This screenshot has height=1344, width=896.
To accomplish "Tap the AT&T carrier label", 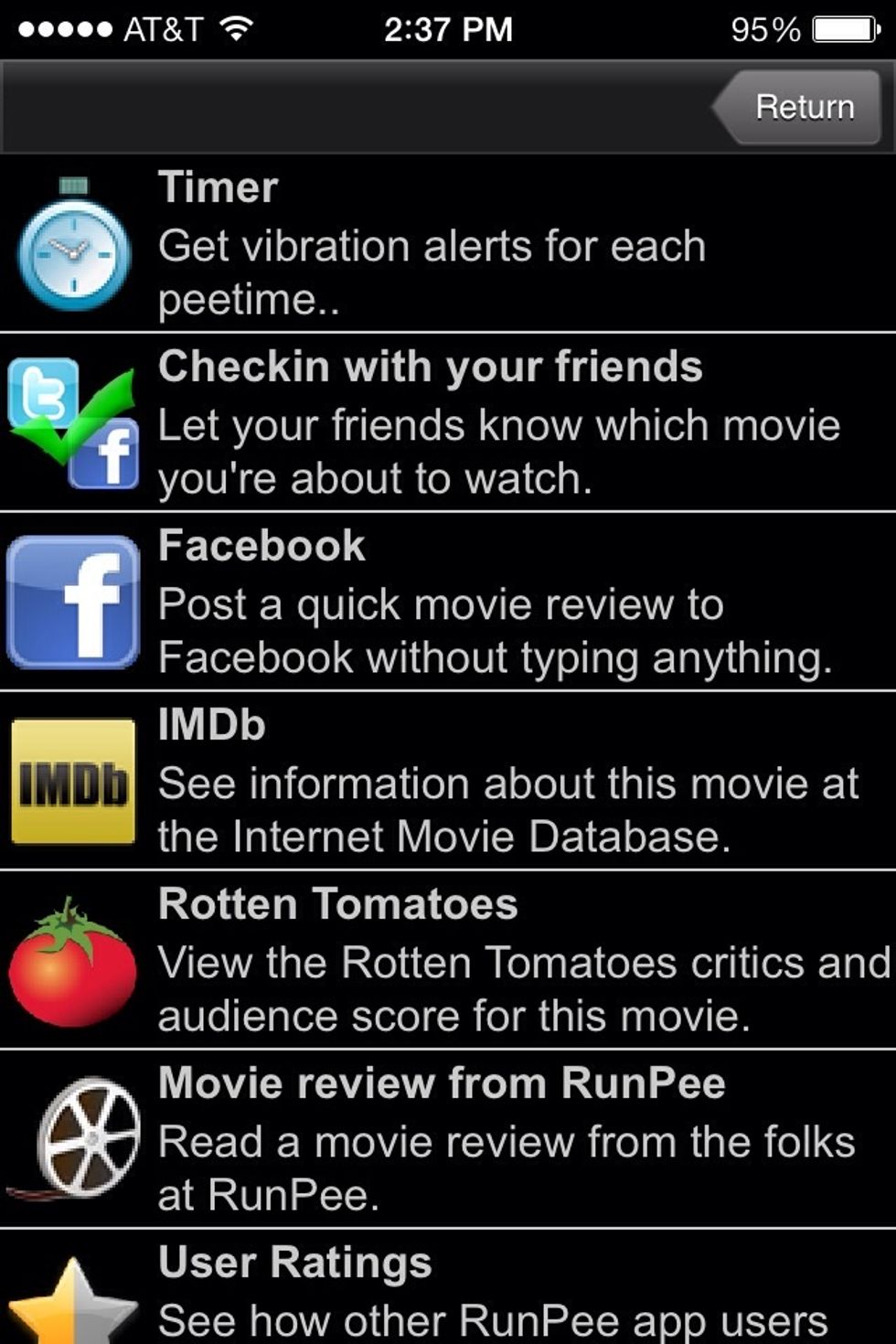I will click(x=165, y=27).
